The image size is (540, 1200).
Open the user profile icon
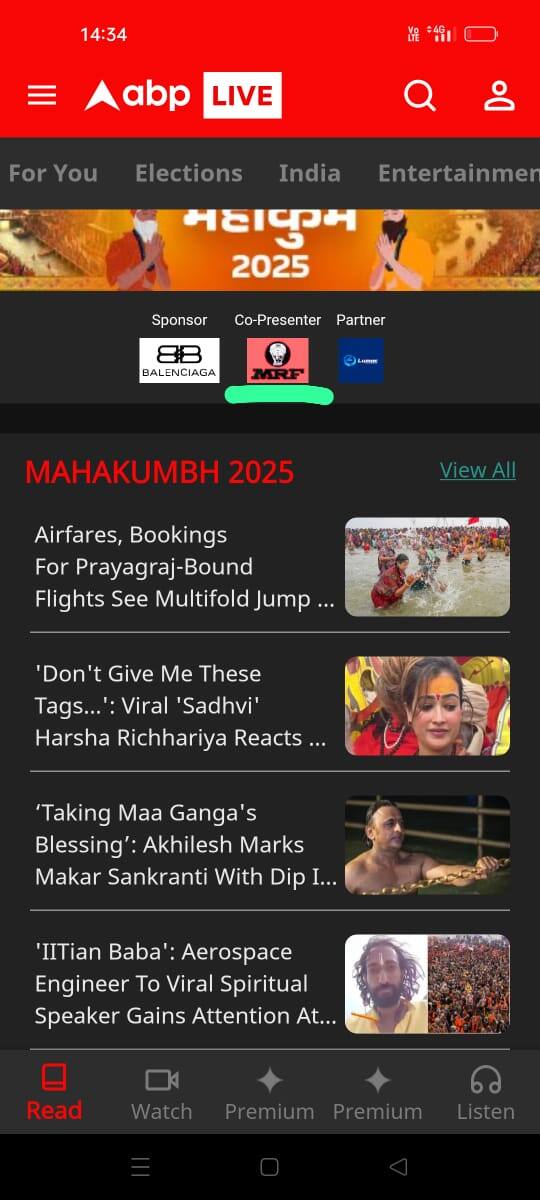tap(499, 96)
